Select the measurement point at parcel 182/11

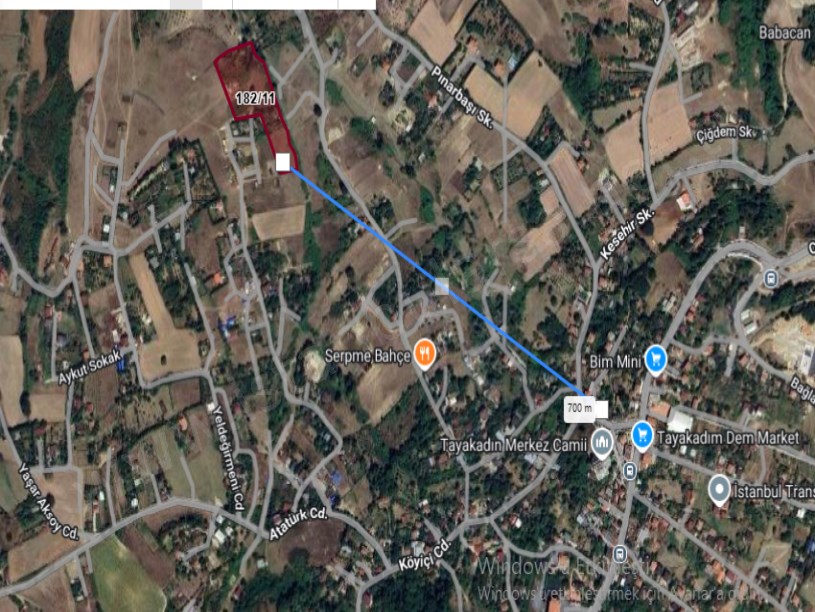[283, 163]
